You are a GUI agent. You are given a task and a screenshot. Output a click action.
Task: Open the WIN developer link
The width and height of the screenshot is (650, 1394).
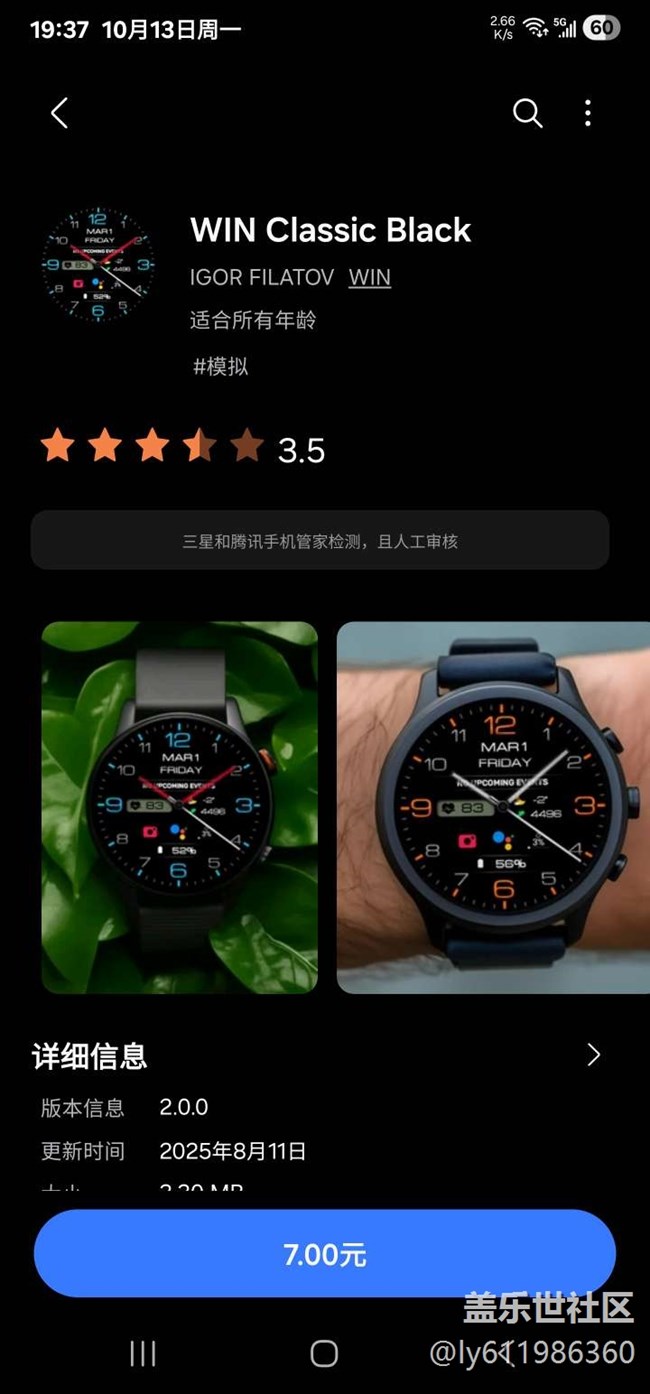point(369,277)
